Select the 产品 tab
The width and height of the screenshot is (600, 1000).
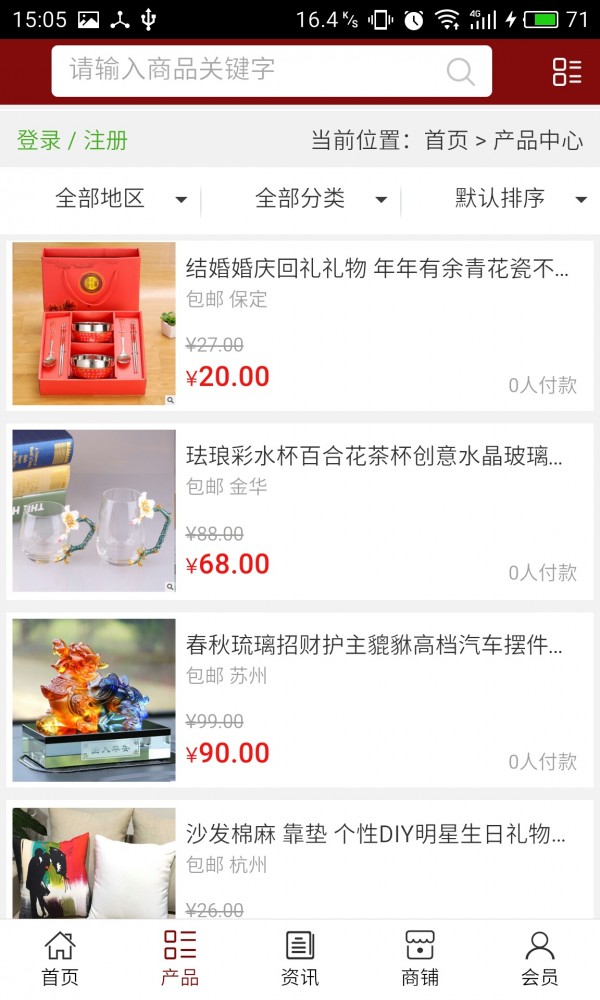(180, 960)
